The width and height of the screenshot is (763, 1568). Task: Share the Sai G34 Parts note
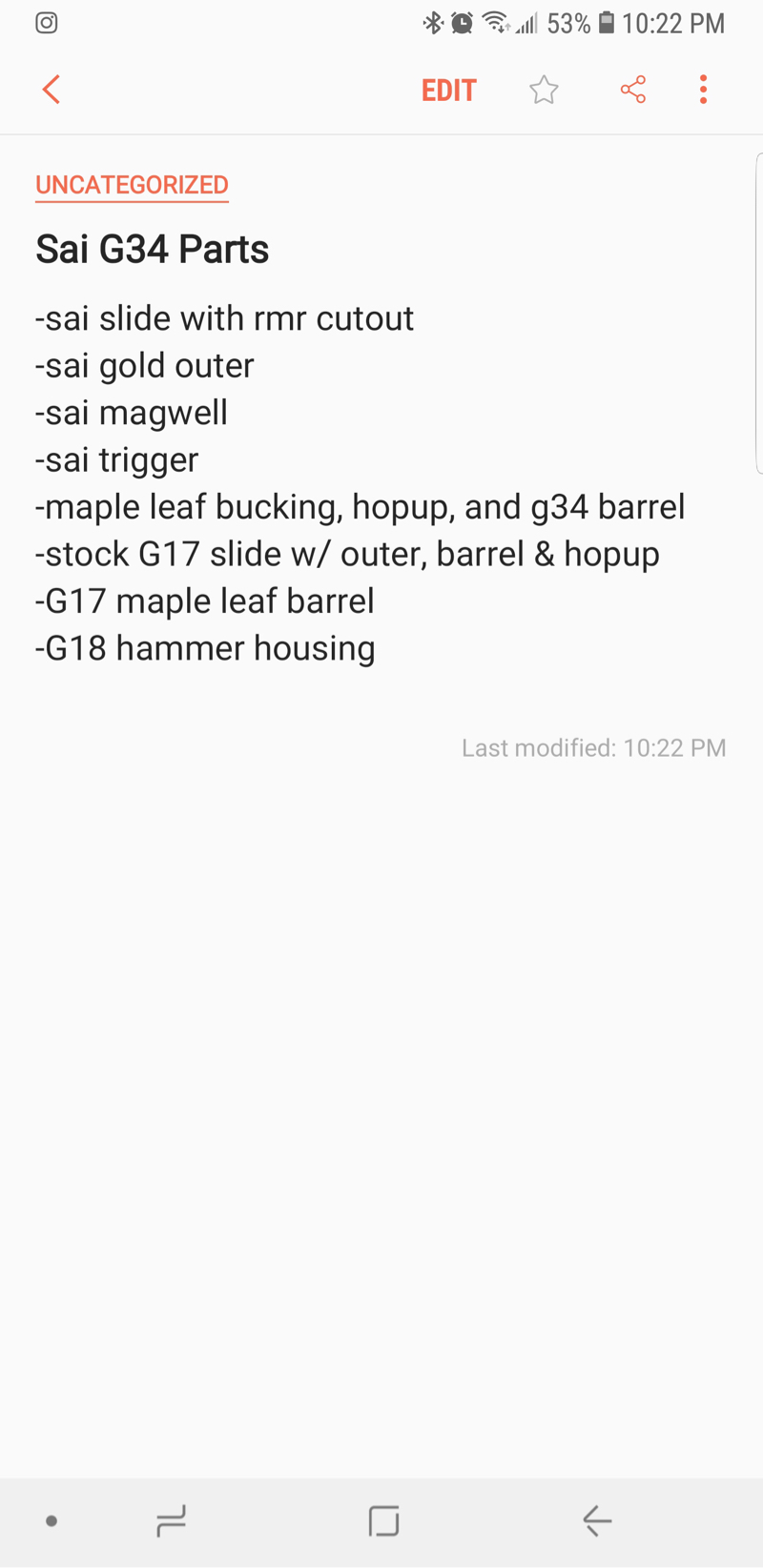tap(632, 91)
